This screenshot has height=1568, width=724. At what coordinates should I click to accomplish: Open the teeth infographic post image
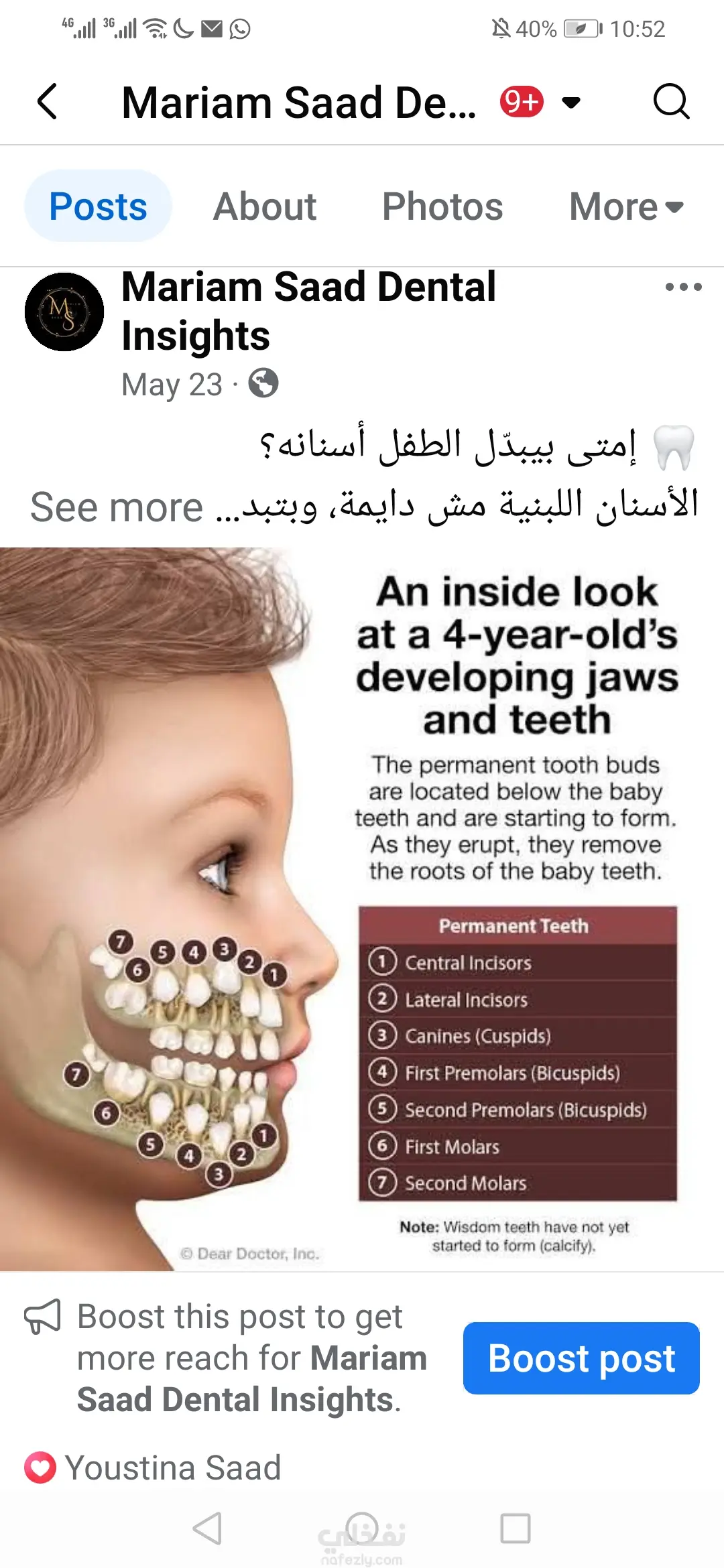pyautogui.click(x=362, y=909)
